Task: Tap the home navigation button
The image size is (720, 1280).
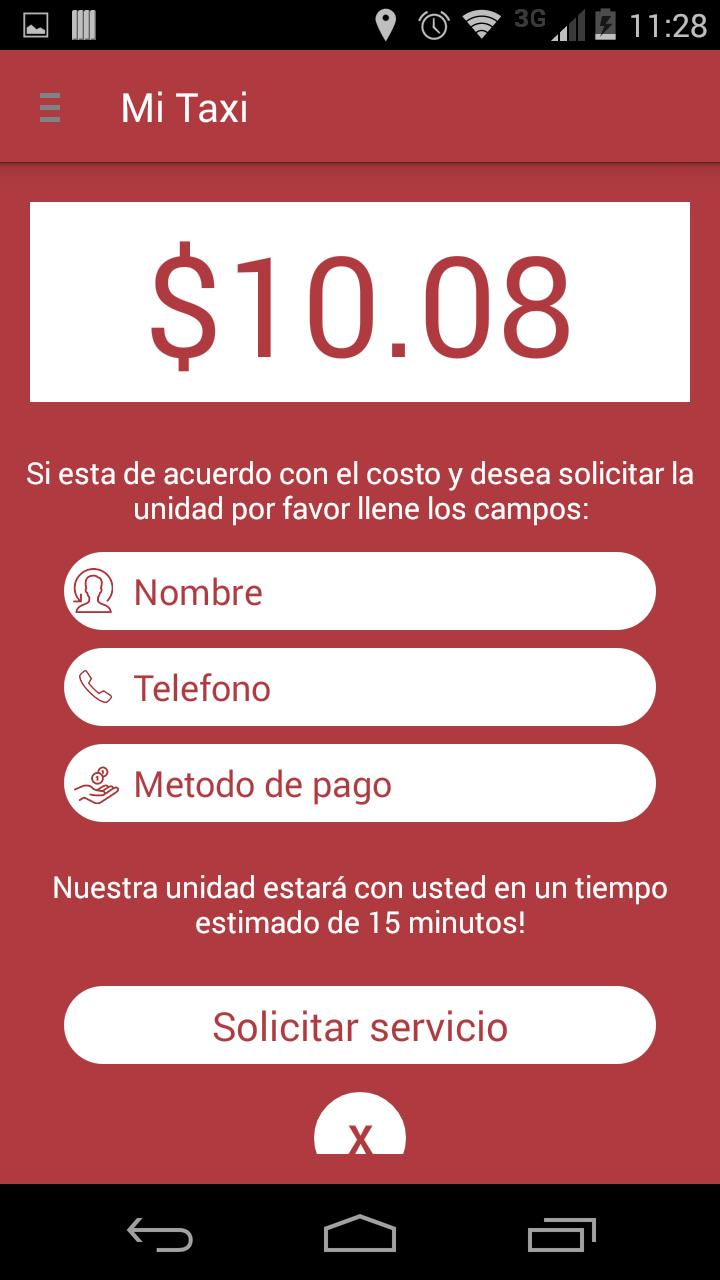Action: pos(360,1236)
